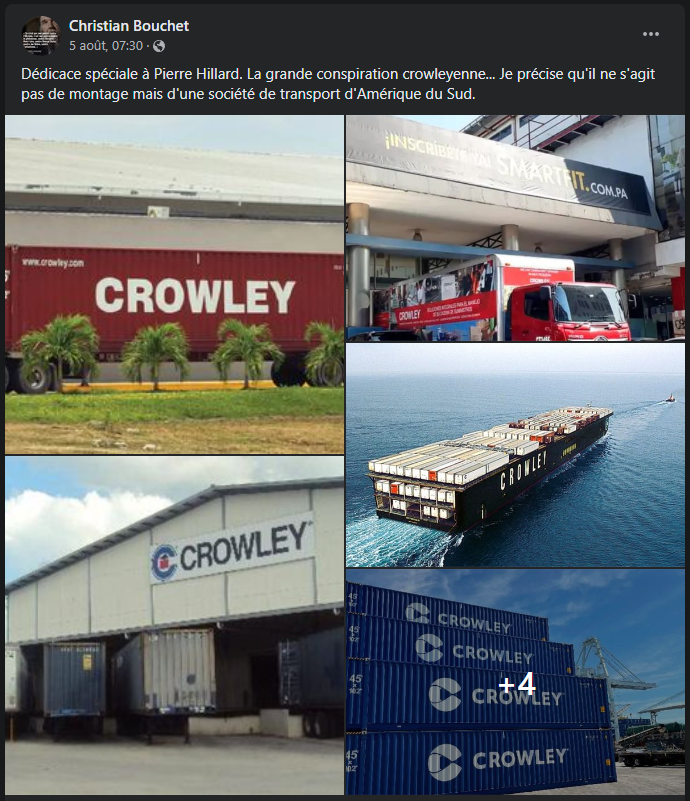Open the red Crowley container trailer photo

click(x=174, y=285)
